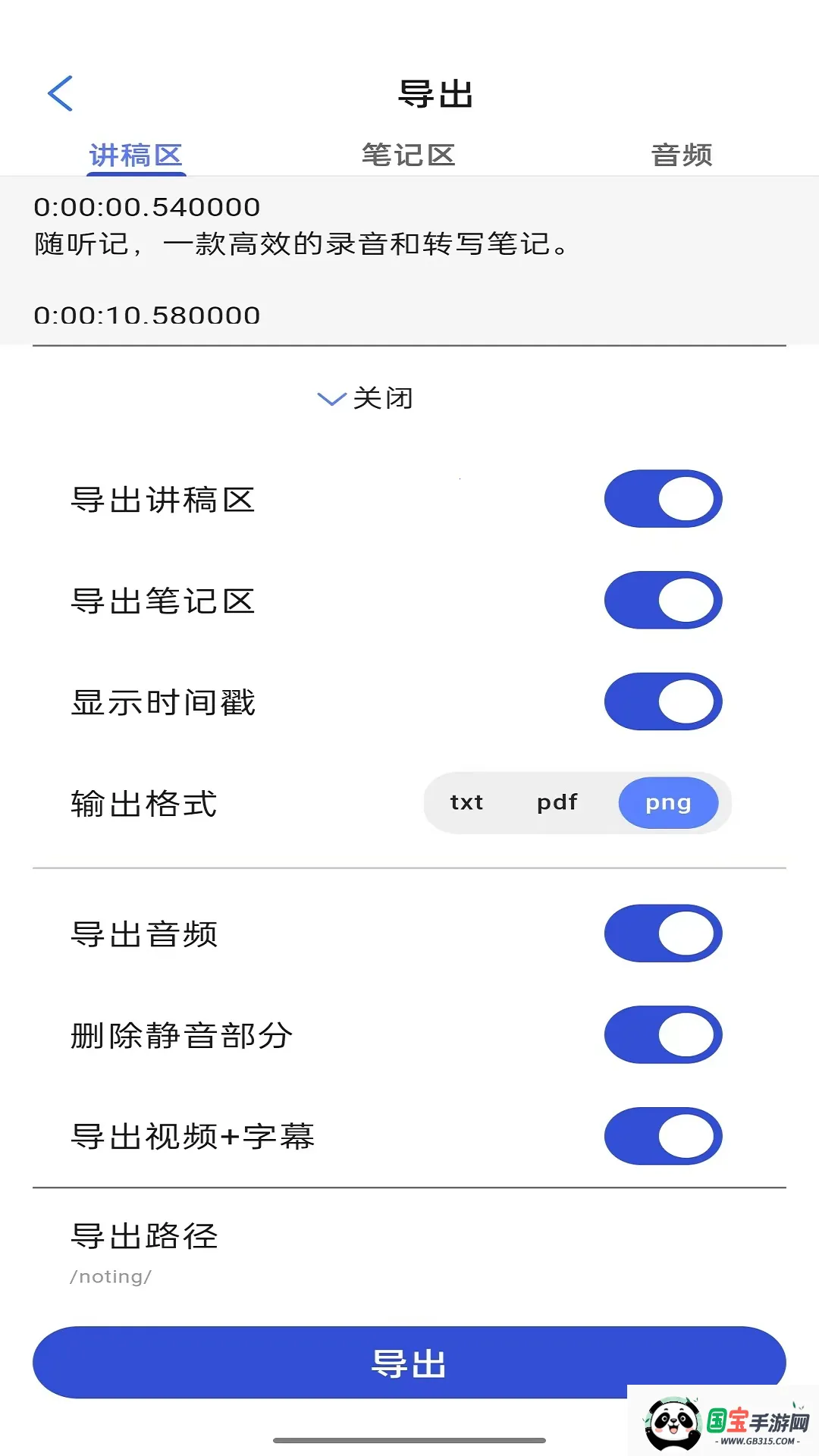Collapse options using the 关闭 chevron
The image size is (819, 1456).
(x=366, y=397)
